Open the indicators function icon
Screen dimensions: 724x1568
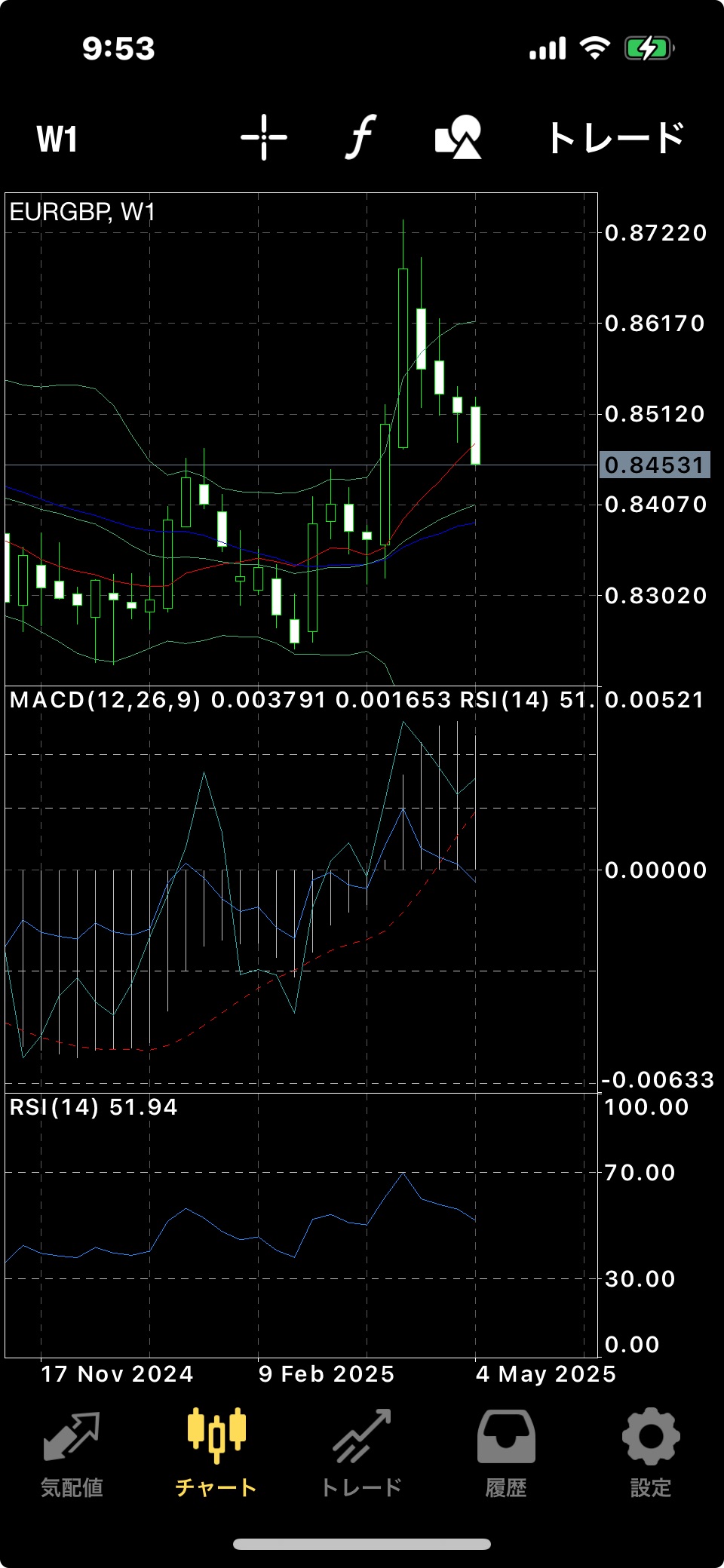click(x=361, y=137)
